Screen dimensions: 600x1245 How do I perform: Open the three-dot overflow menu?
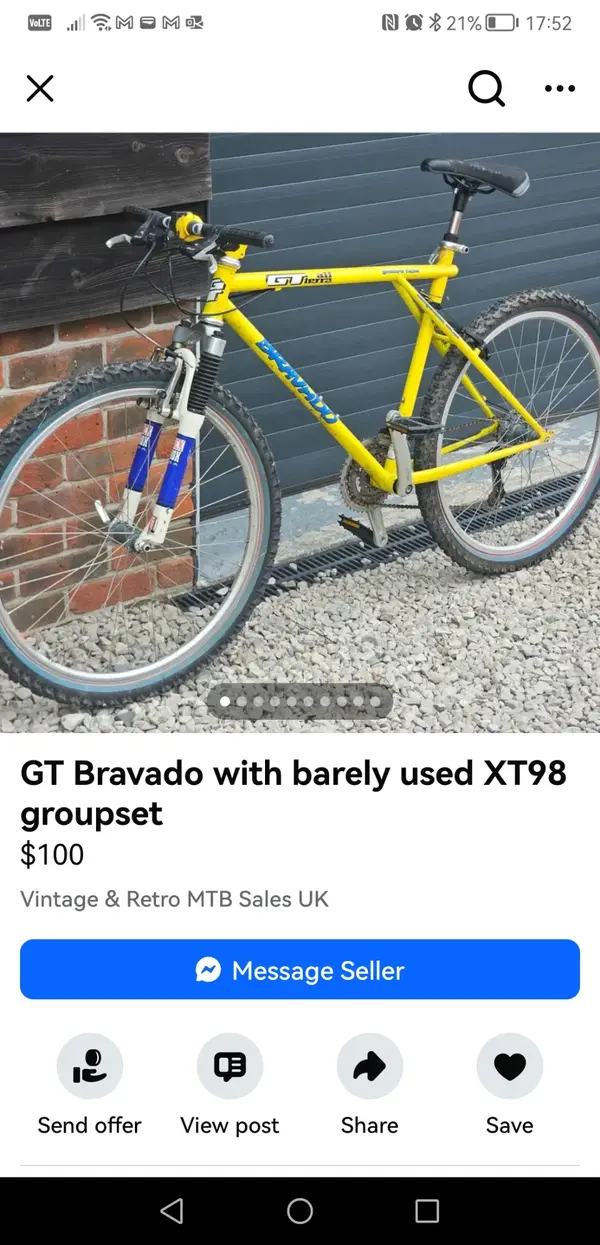tap(560, 89)
